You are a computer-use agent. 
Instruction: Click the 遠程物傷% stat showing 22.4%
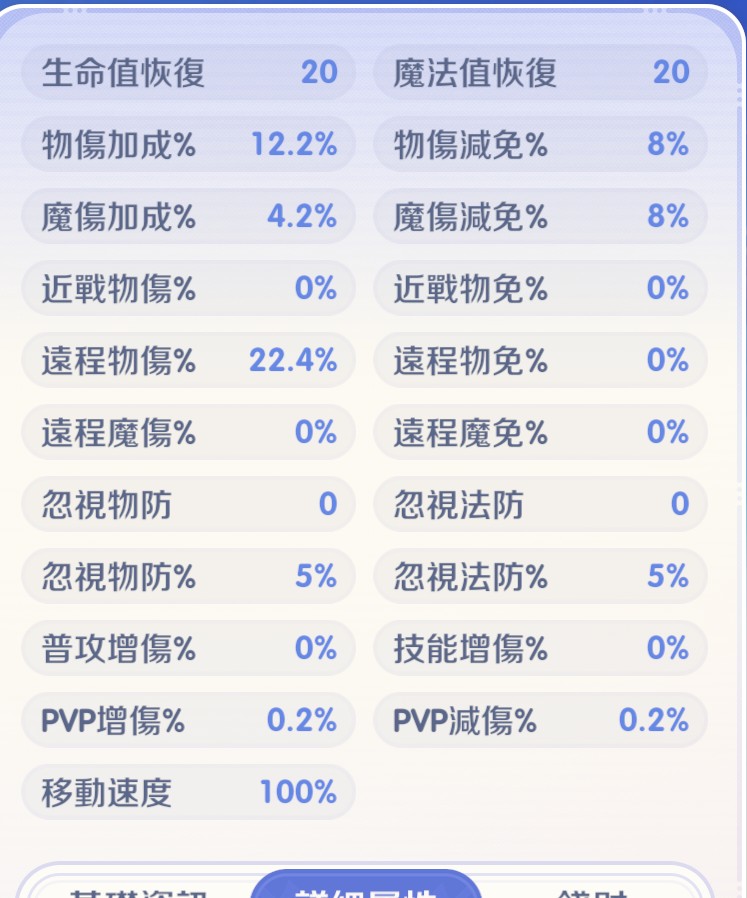point(188,360)
